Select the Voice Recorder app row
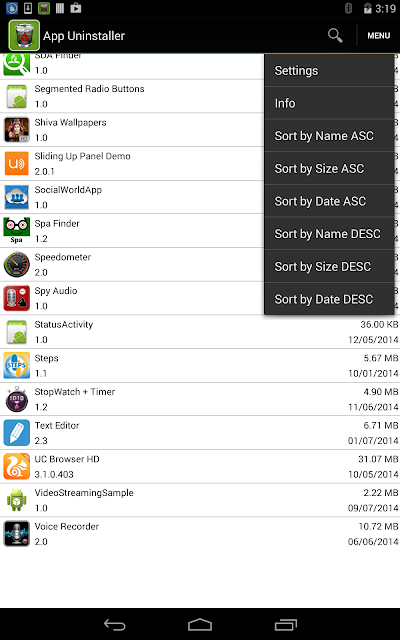 (200, 534)
